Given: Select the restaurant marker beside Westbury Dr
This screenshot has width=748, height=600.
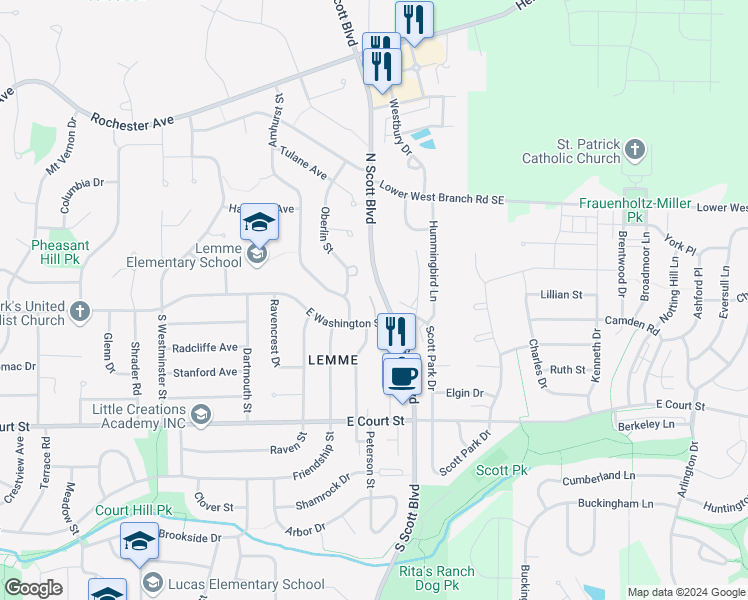Looking at the screenshot, I should click(382, 68).
